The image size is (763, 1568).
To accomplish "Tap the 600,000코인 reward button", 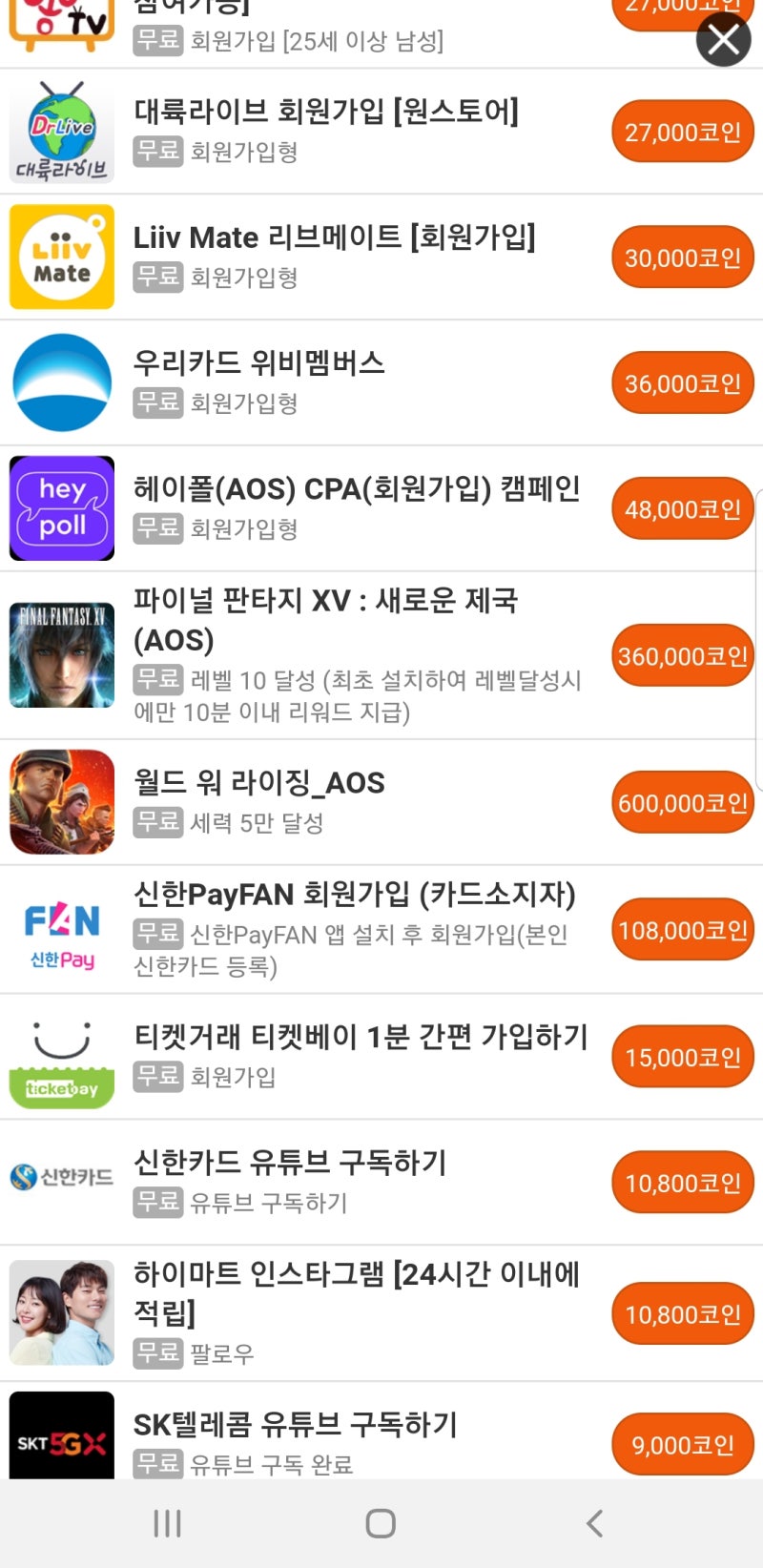I will tap(682, 801).
